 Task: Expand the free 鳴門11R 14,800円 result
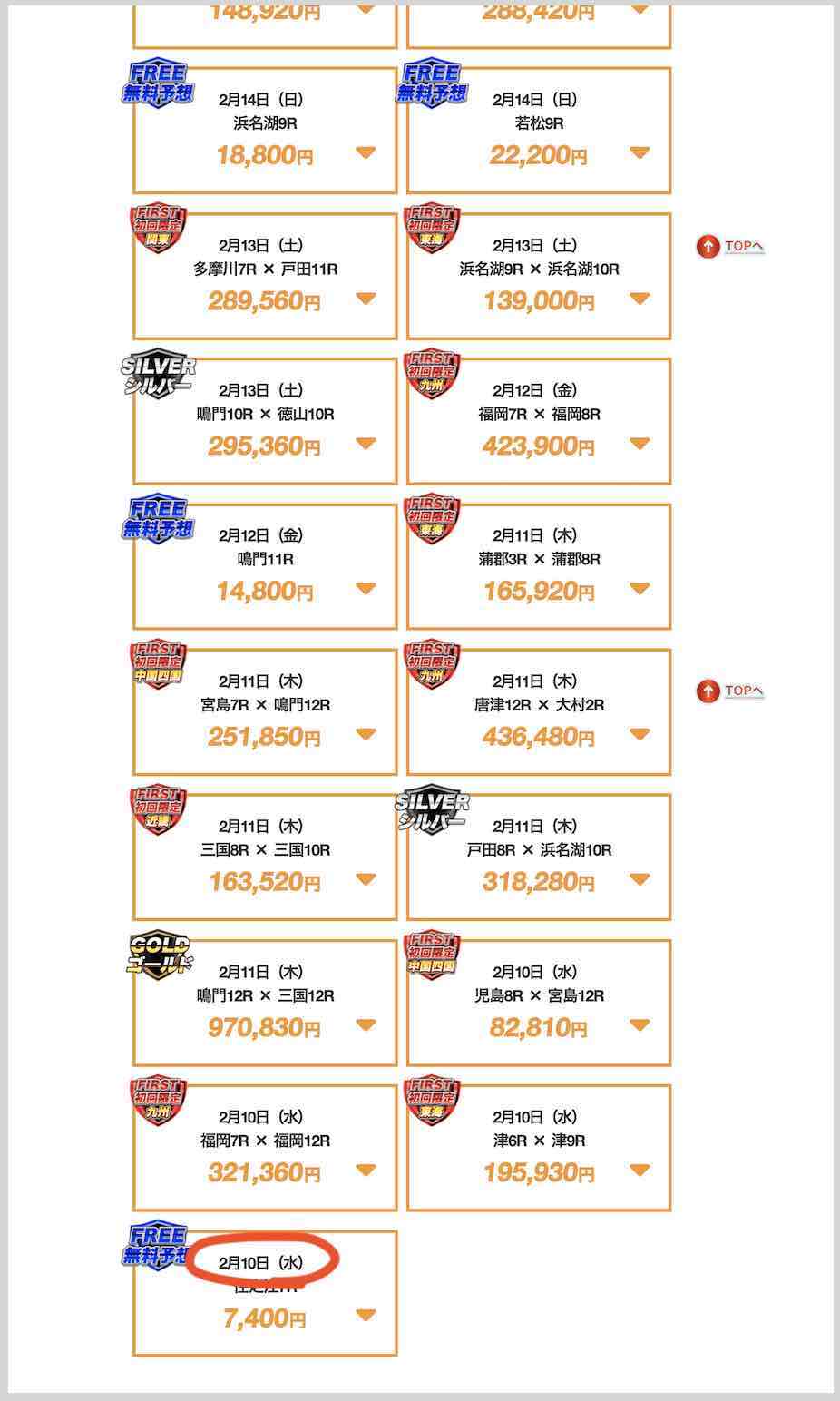point(366,589)
